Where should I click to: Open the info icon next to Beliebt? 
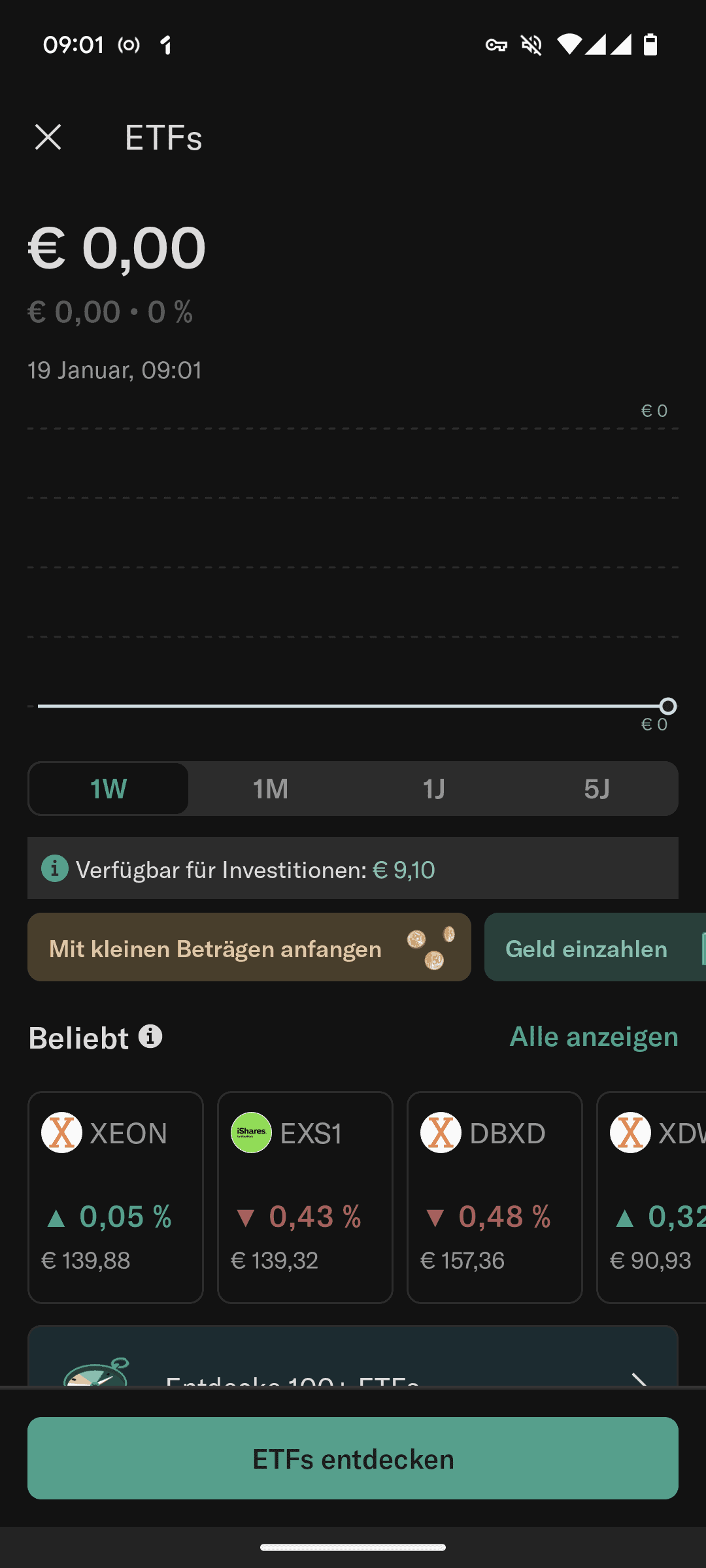tap(150, 1036)
